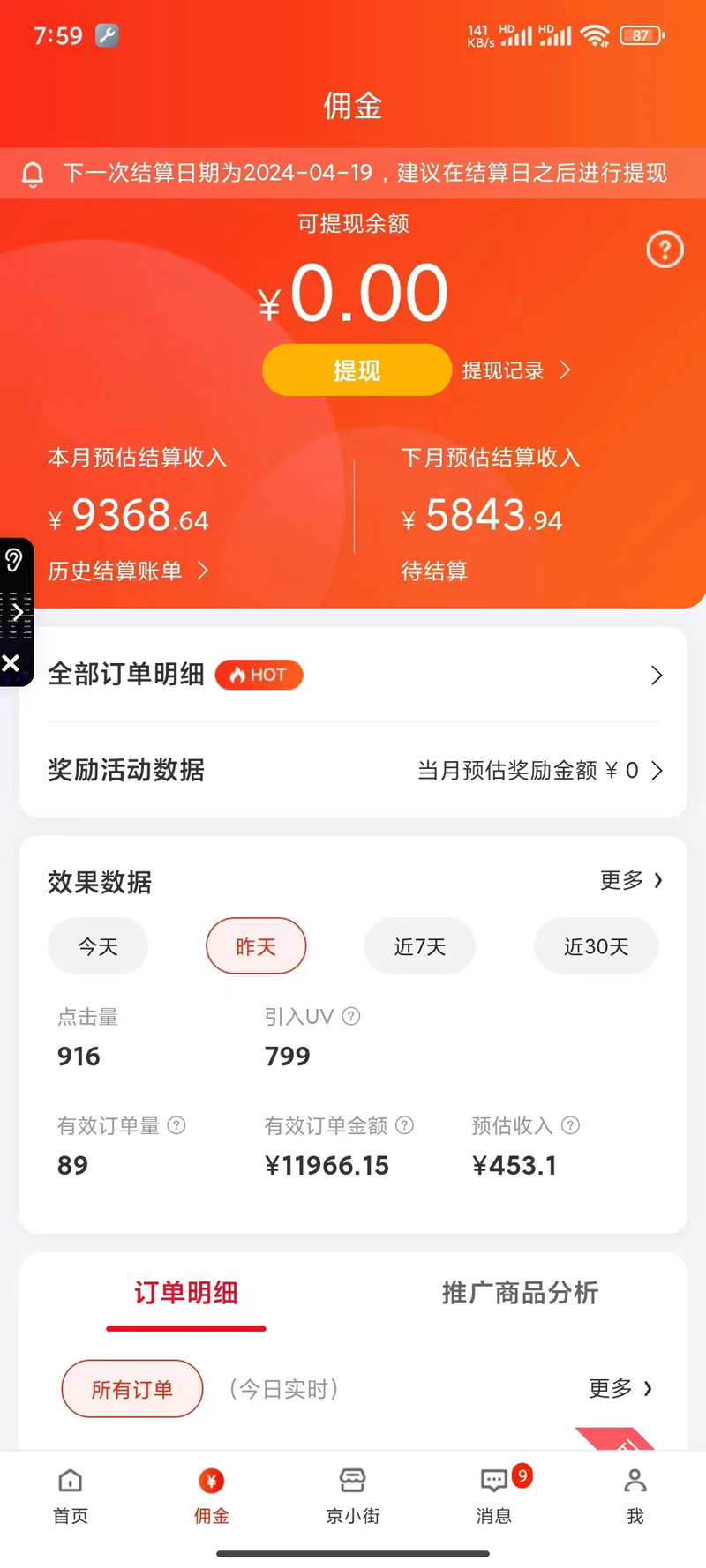Go to the 首页 home tab
Screen dimensions: 706x1568
point(71,1495)
